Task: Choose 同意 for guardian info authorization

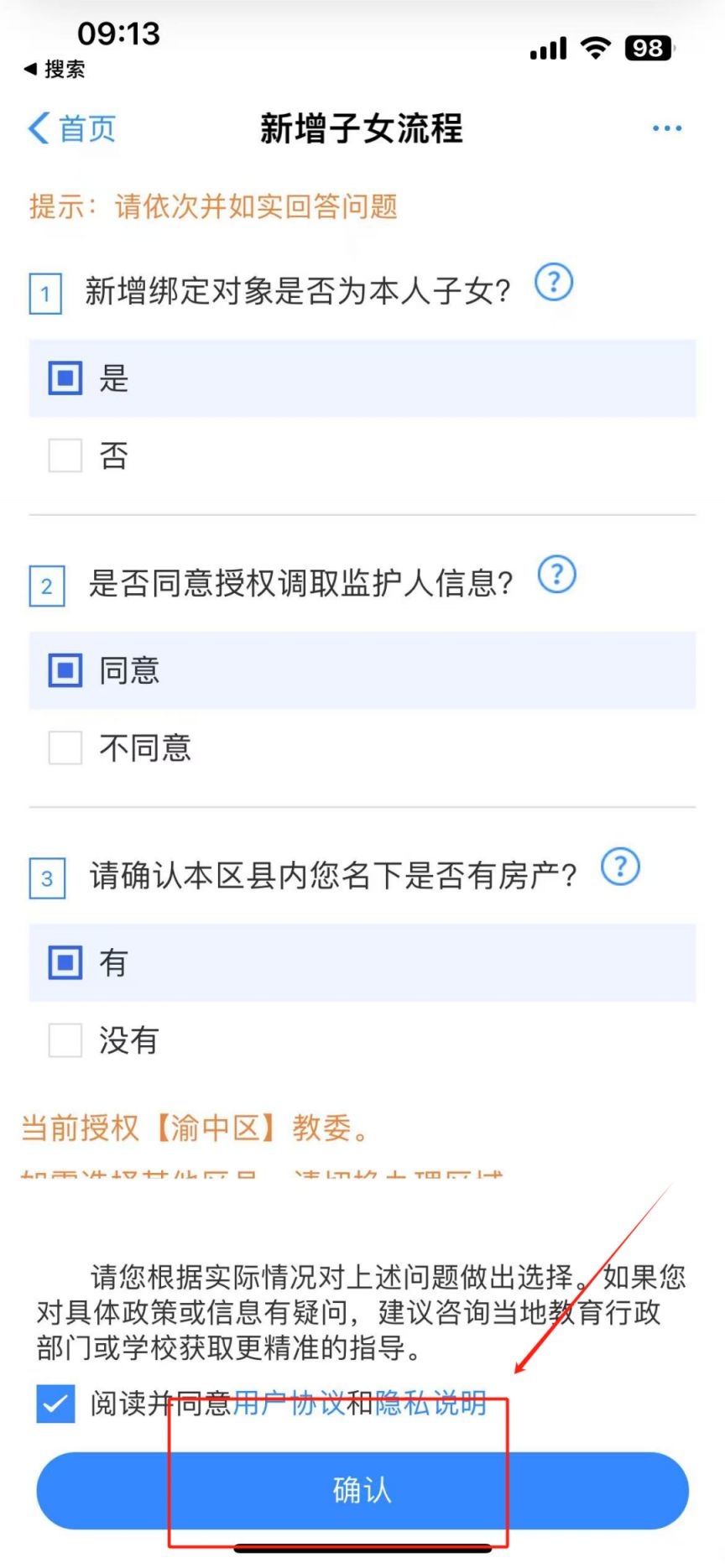Action: click(362, 670)
